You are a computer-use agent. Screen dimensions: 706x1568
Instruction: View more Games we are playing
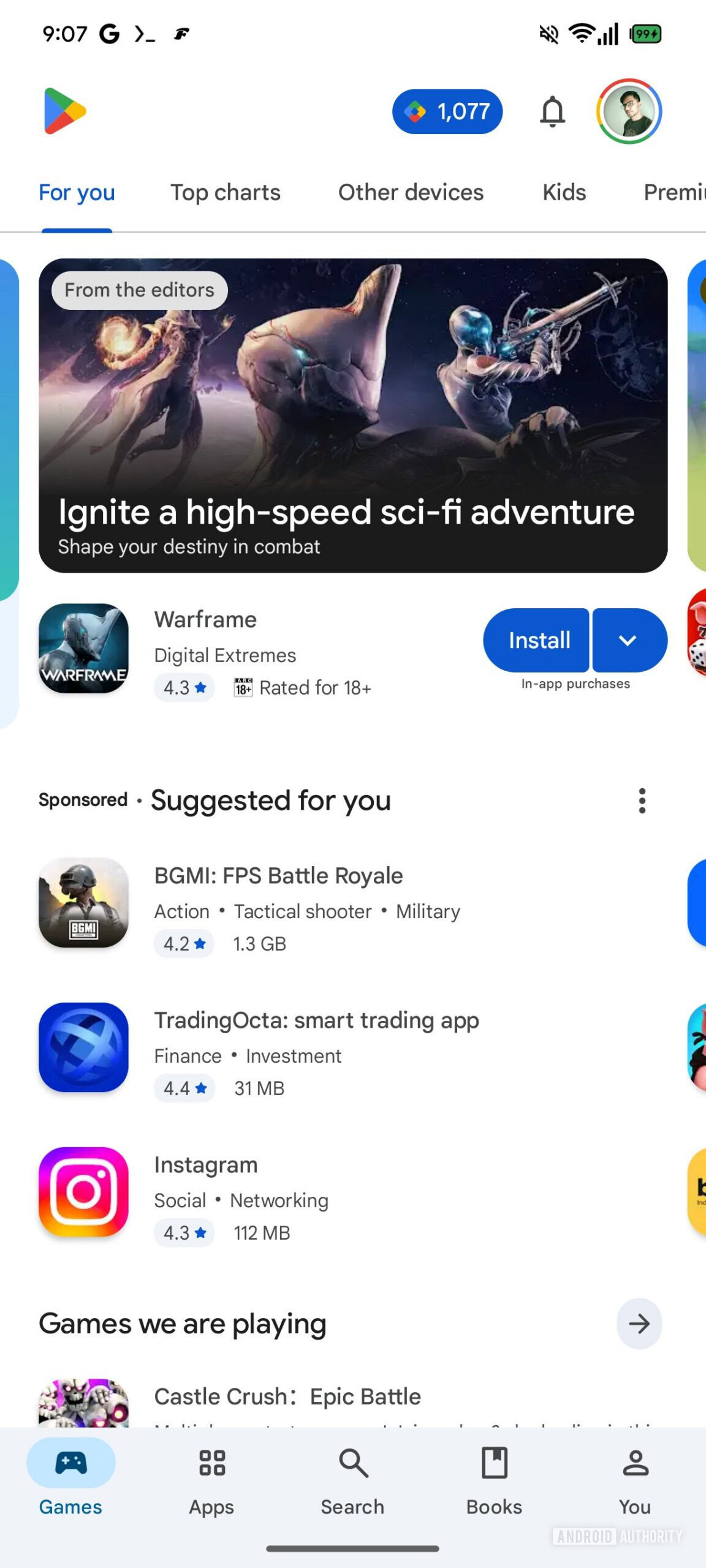click(x=638, y=1324)
